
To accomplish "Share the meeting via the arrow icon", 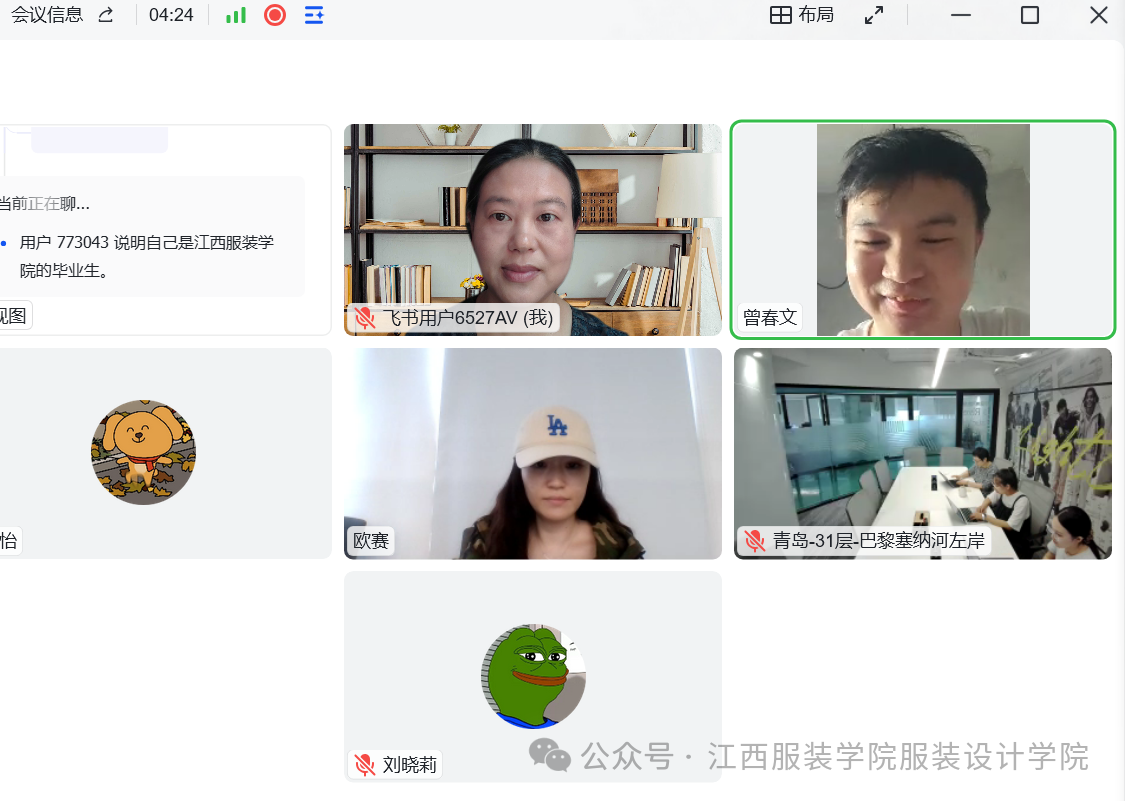I will coord(106,15).
